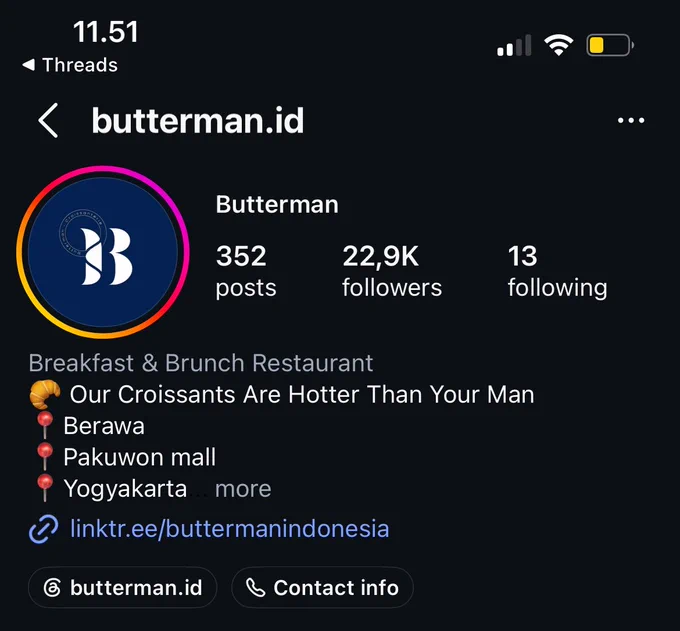680x631 pixels.
Task: Return to Threads app via status bar
Action: 70,65
